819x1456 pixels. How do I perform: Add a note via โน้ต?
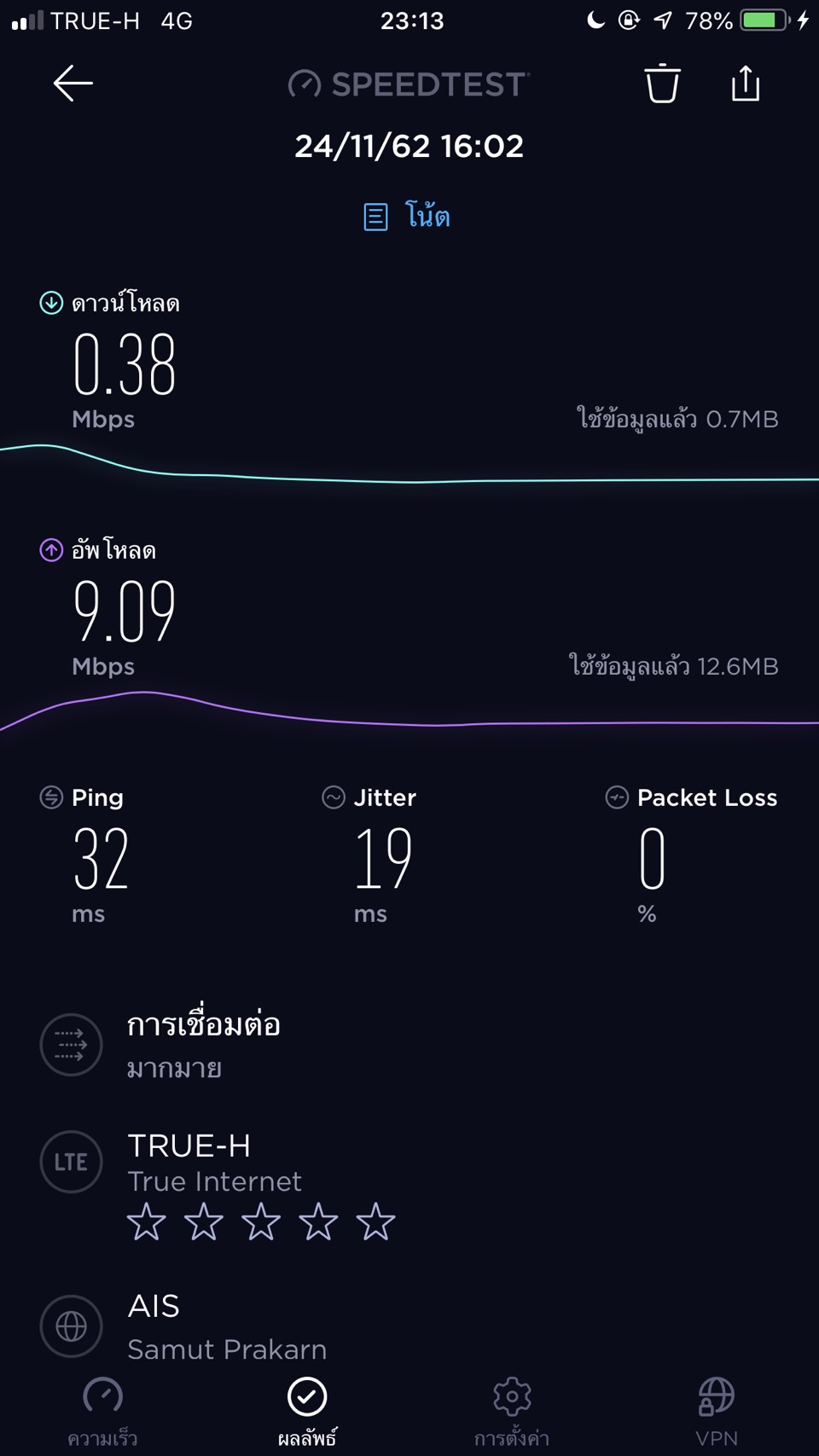(407, 217)
